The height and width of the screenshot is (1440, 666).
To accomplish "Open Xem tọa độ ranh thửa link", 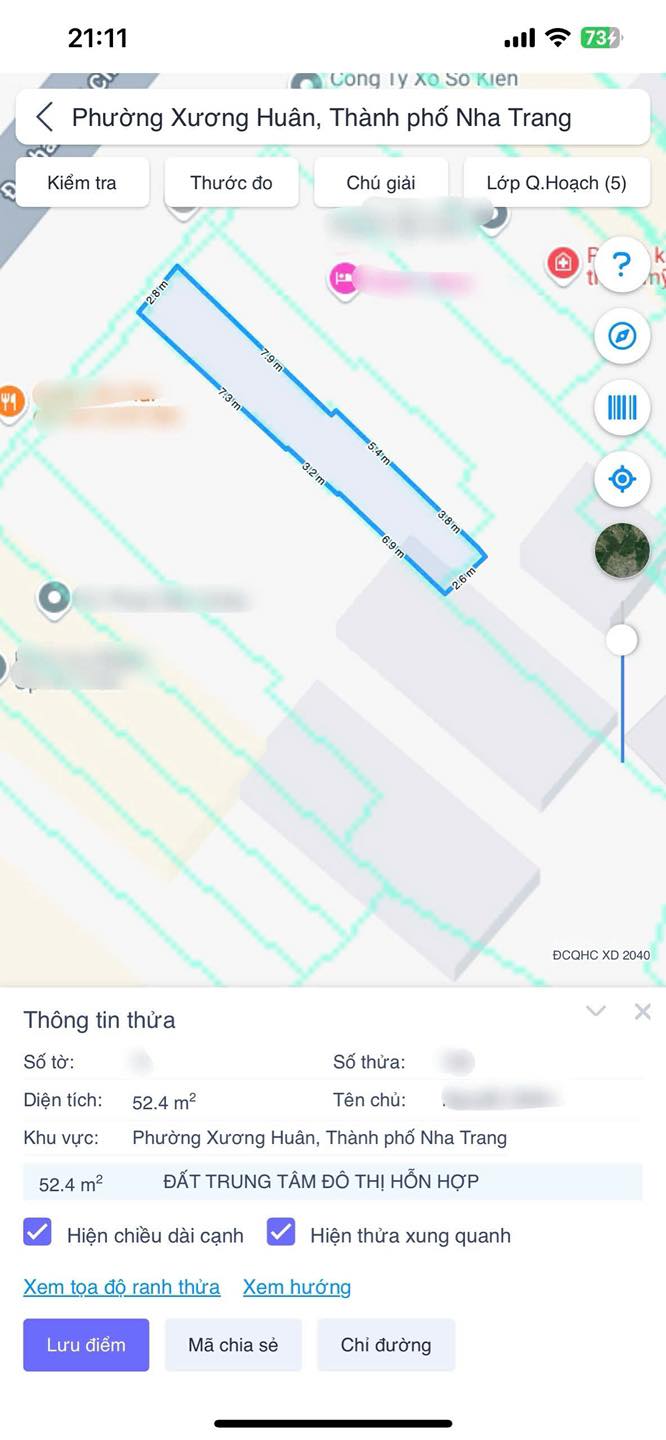I will point(122,1287).
